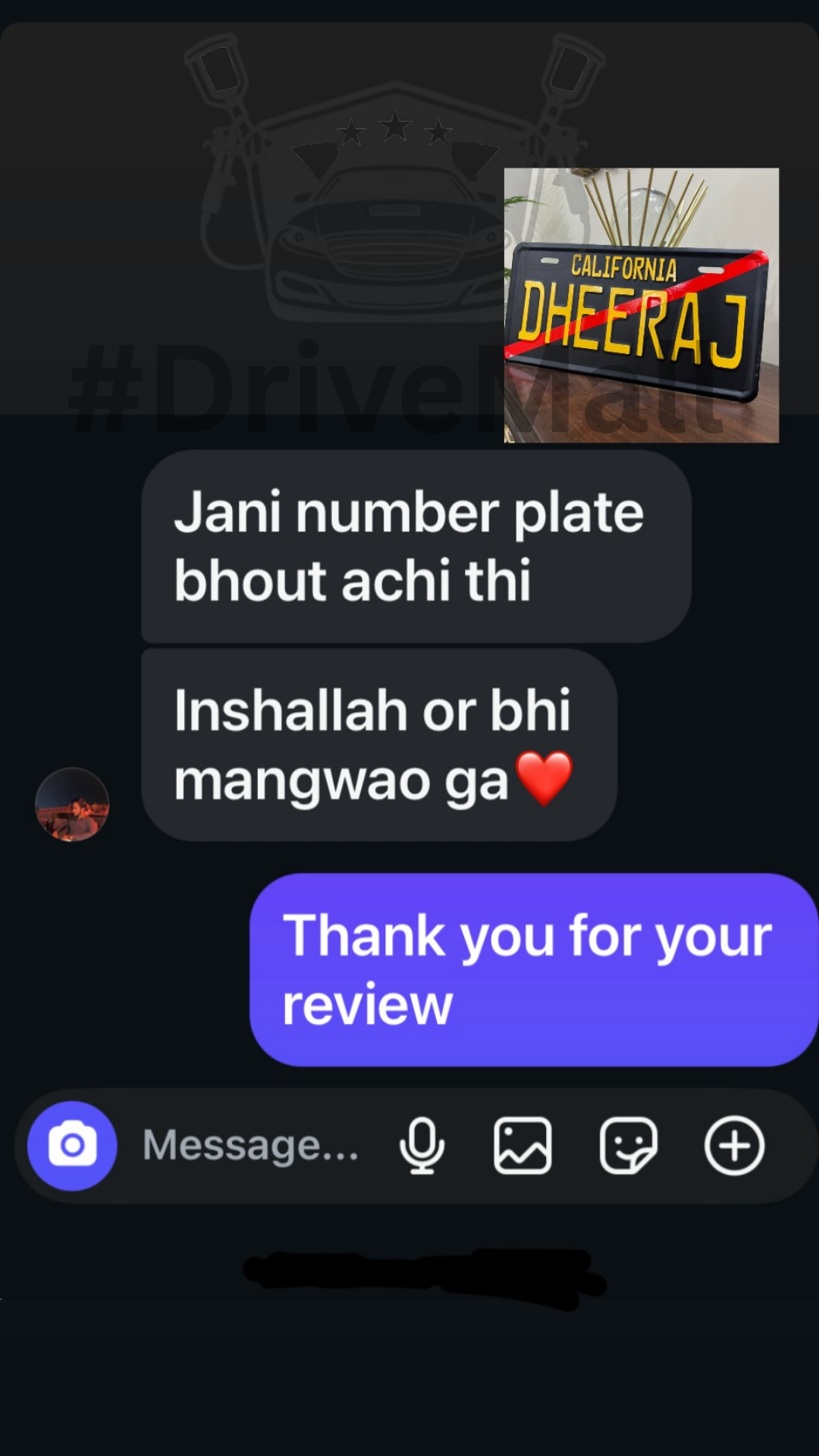The height and width of the screenshot is (1456, 819).
Task: Tap the smiley sticker icon near the plus button
Action: pos(628,1145)
